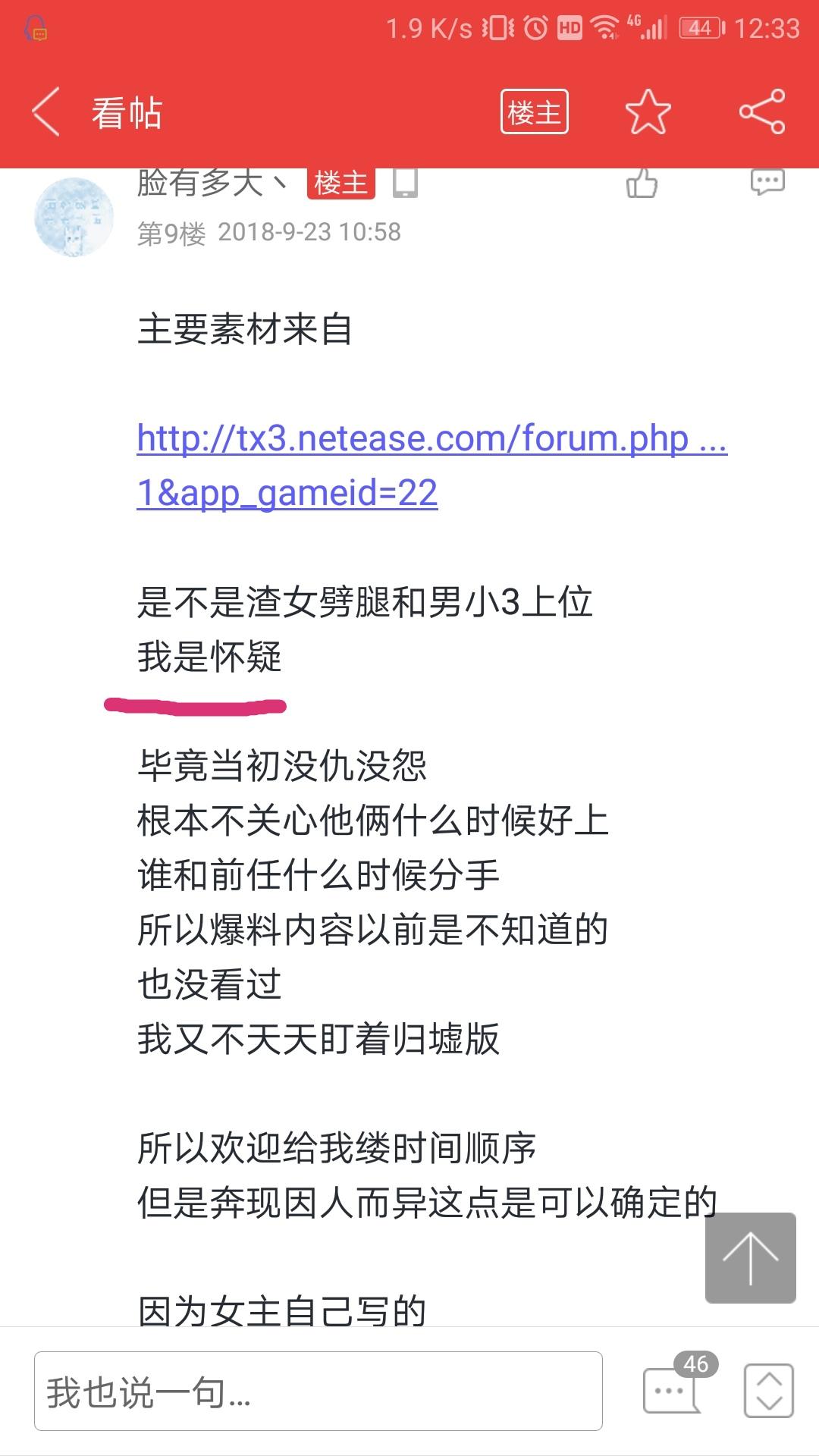Open the page jump control
The image size is (819, 1456).
[769, 1391]
